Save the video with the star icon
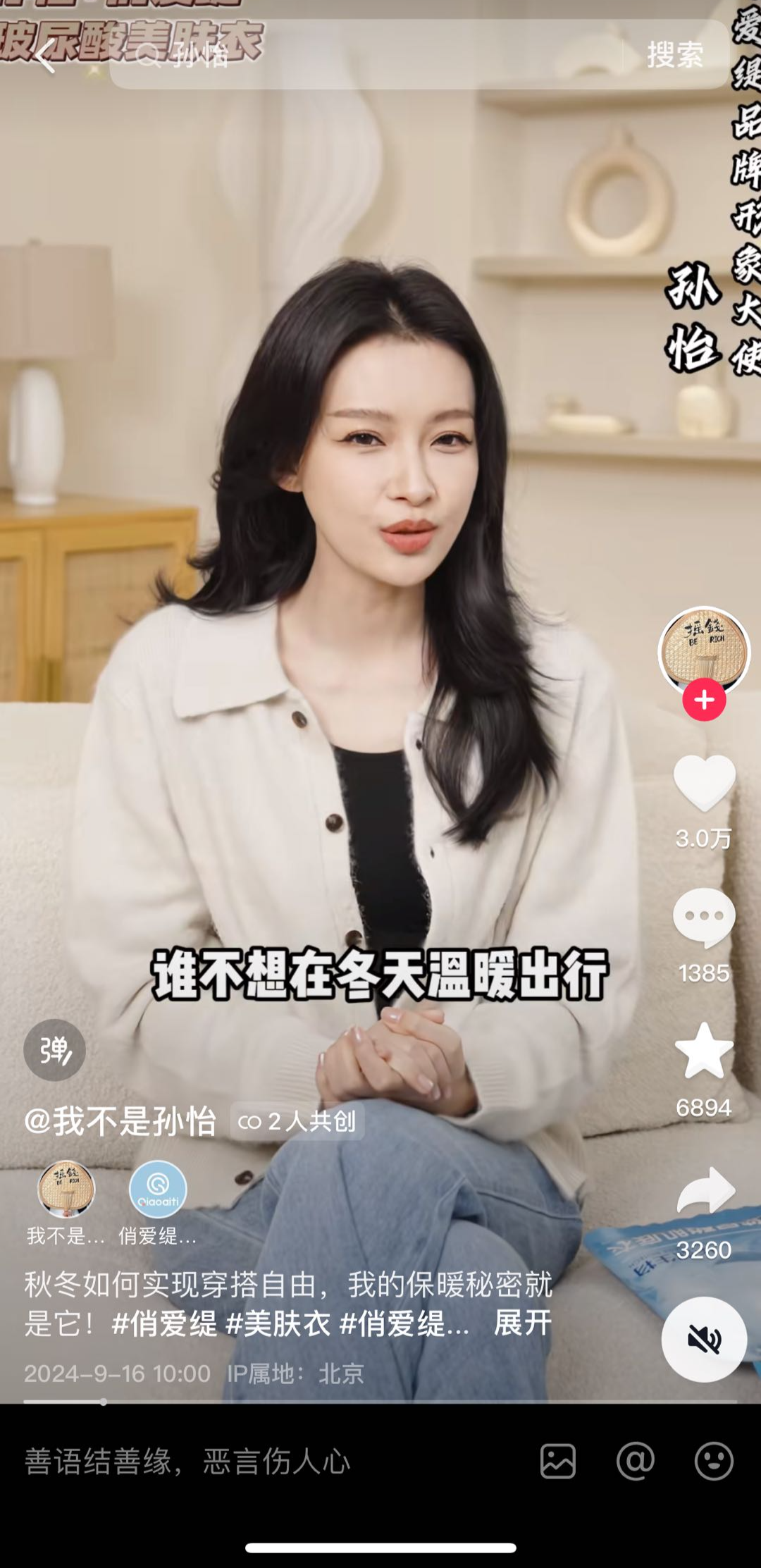 point(704,1051)
